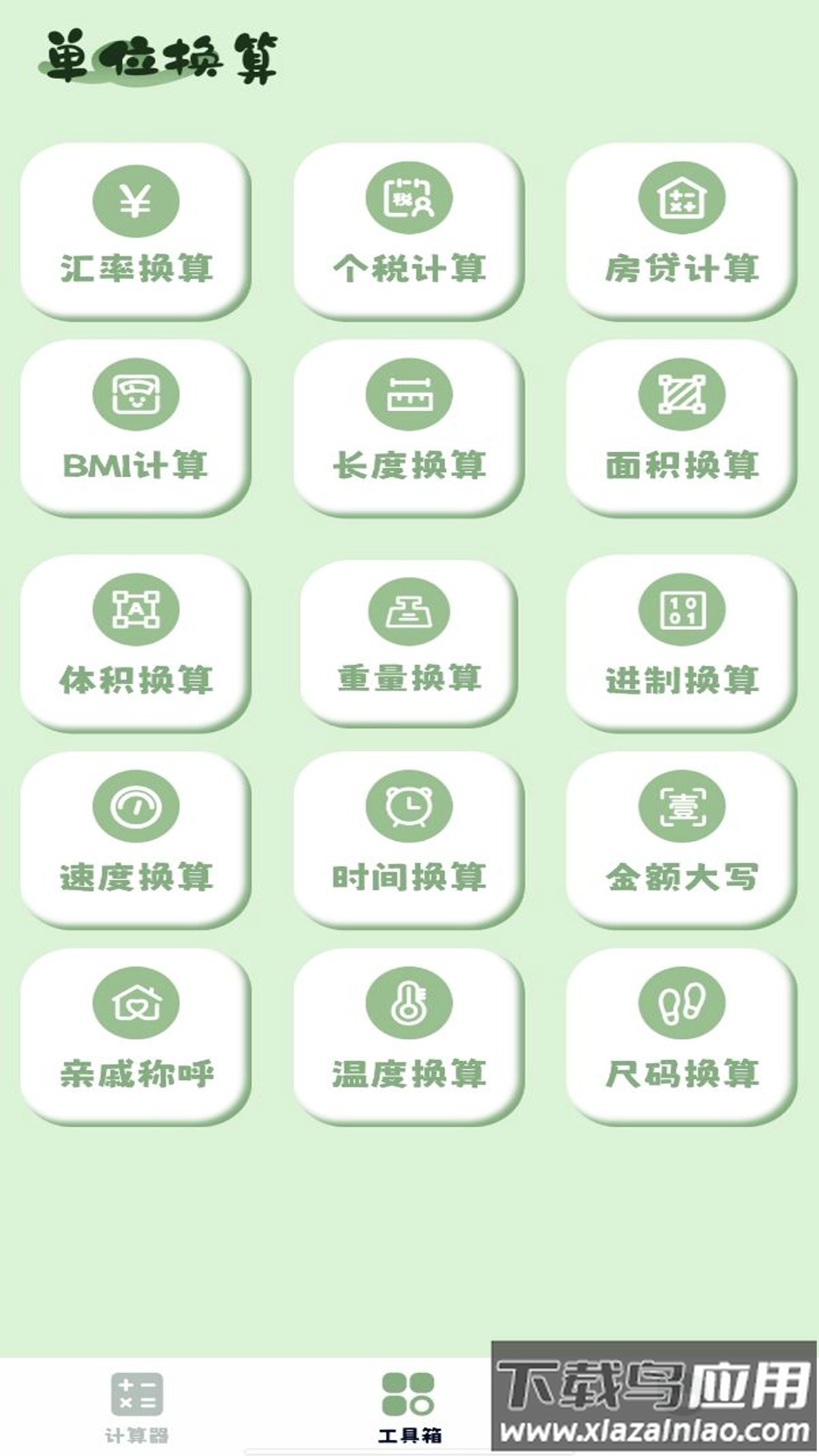
Task: Select the 温度换算 thermometer icon
Action: click(409, 1001)
